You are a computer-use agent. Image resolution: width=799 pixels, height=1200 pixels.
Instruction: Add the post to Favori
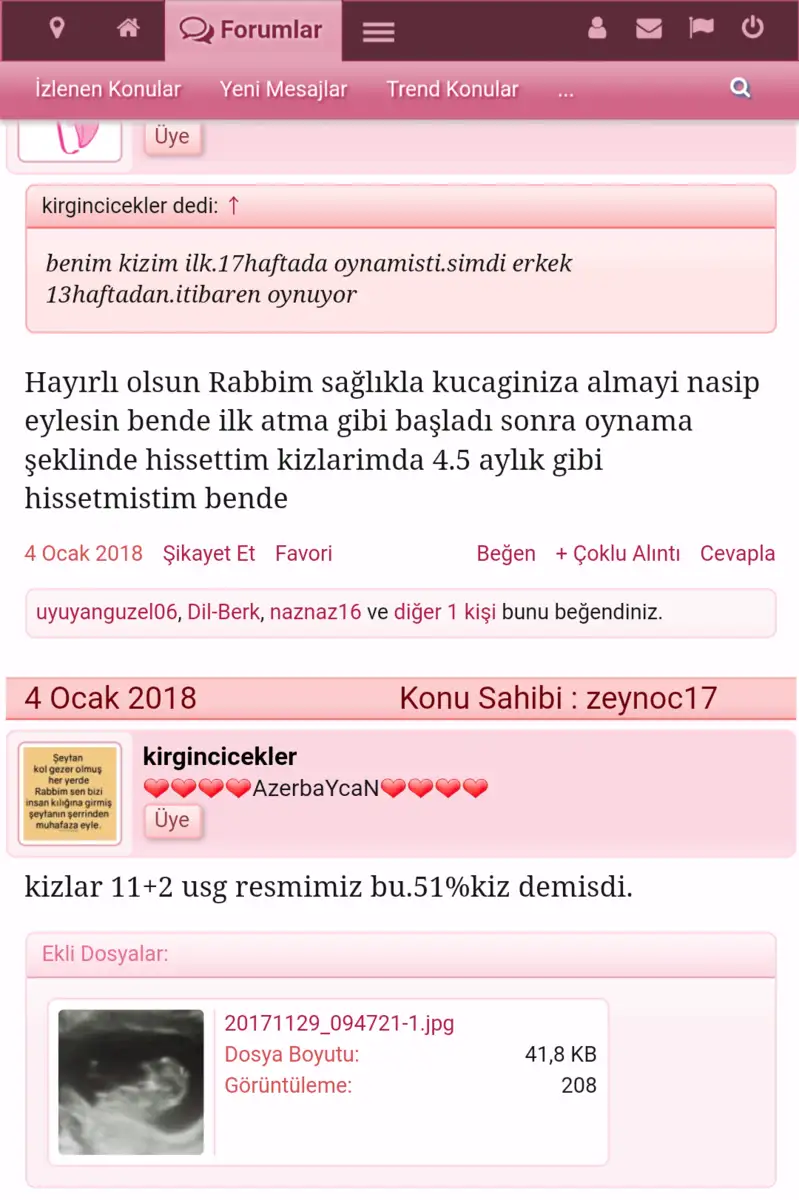pos(304,553)
